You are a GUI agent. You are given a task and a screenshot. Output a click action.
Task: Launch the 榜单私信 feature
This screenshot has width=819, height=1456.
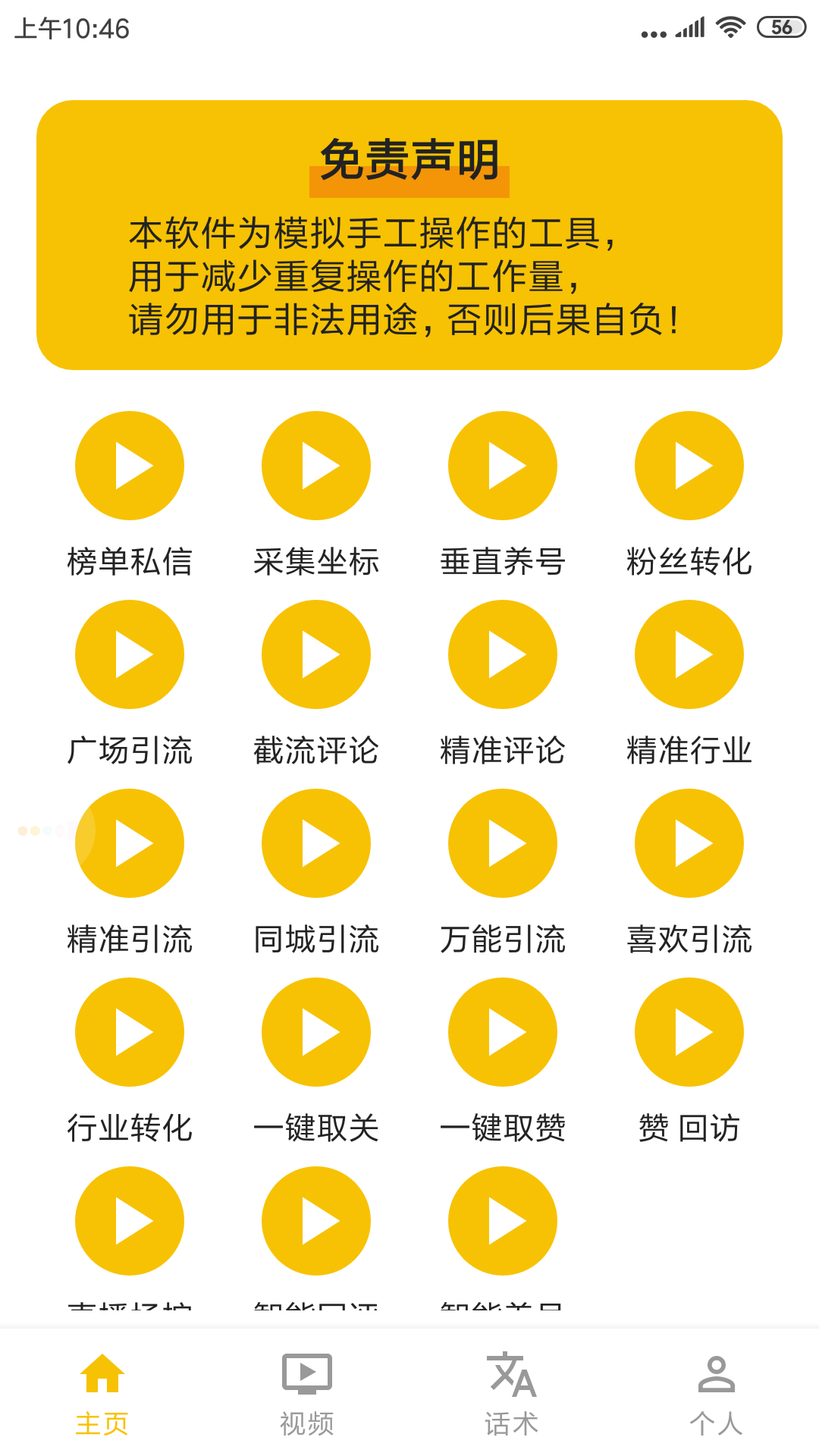pyautogui.click(x=129, y=466)
